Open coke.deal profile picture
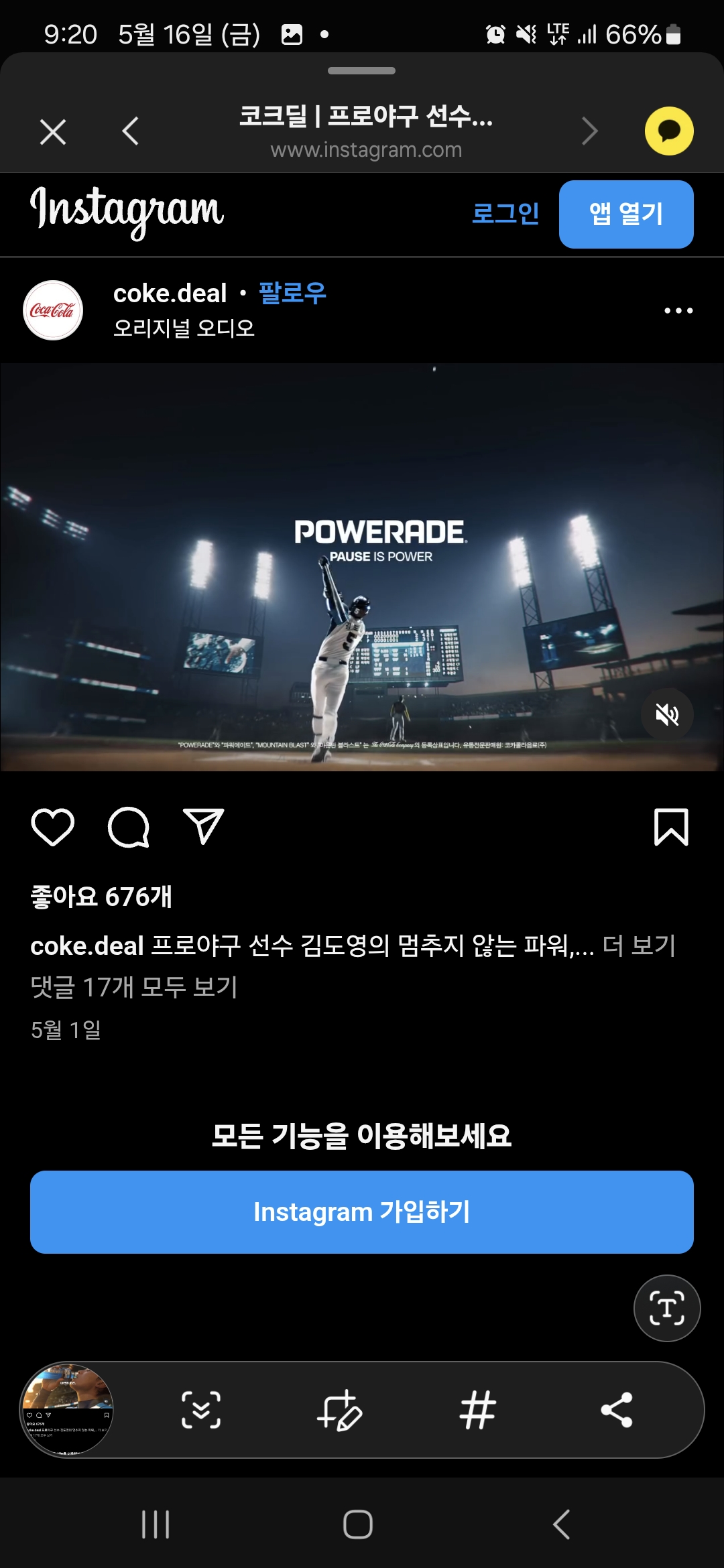Viewport: 724px width, 1568px height. tap(53, 310)
